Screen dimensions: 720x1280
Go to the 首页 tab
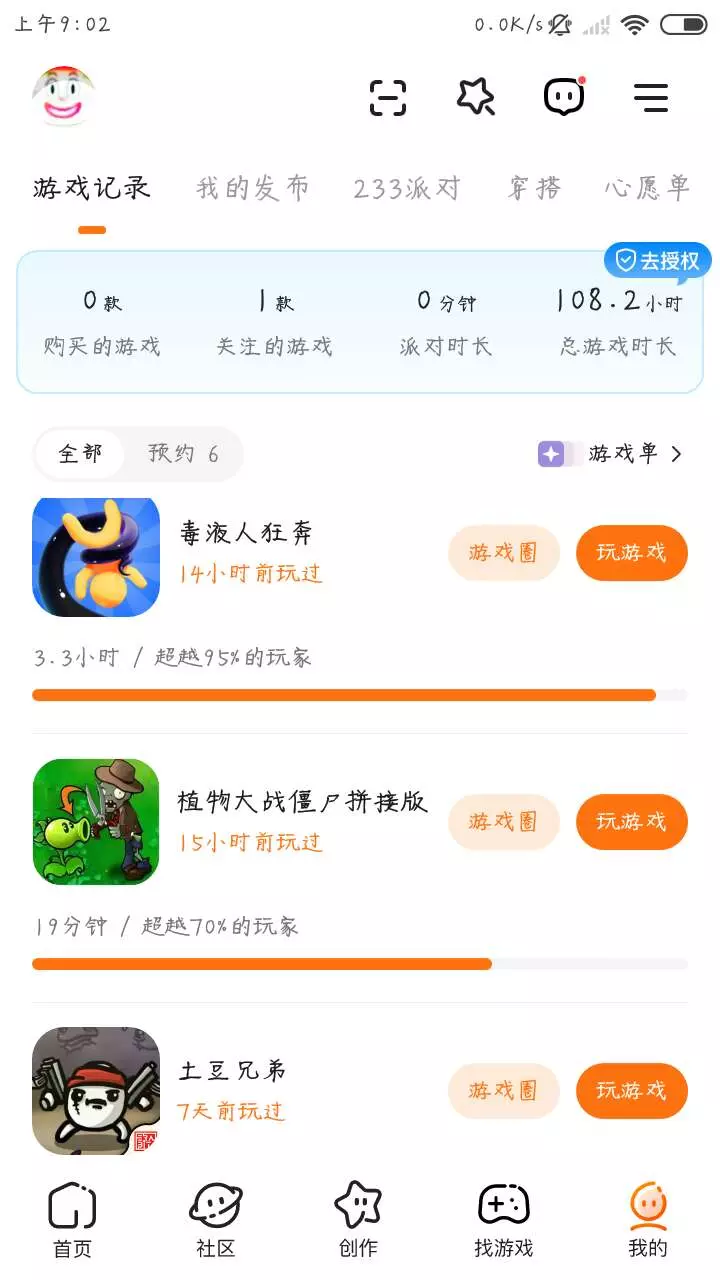tap(72, 1220)
